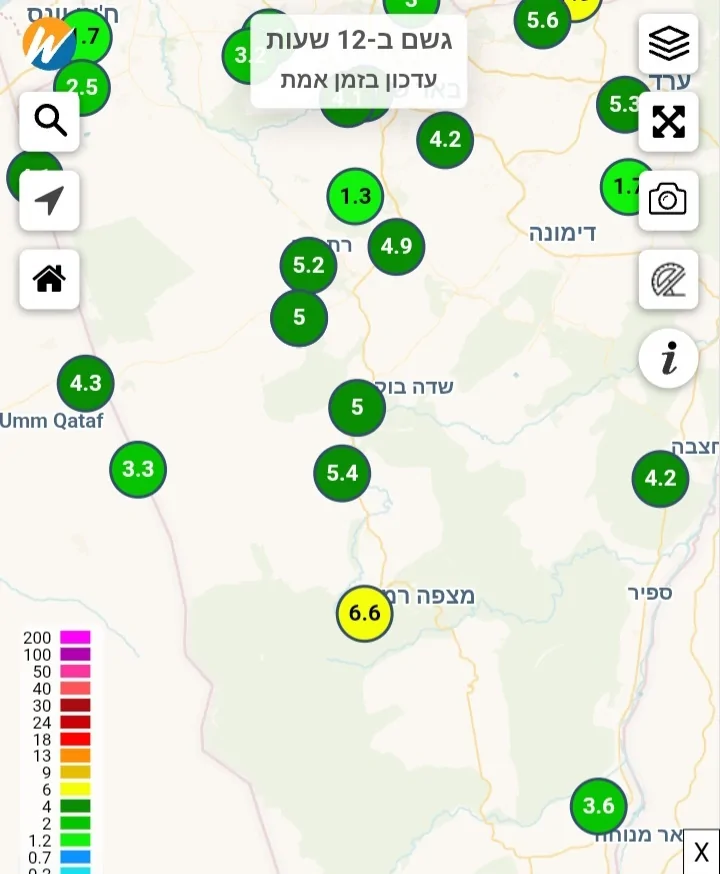
Task: Center map on my current location
Action: (x=49, y=200)
